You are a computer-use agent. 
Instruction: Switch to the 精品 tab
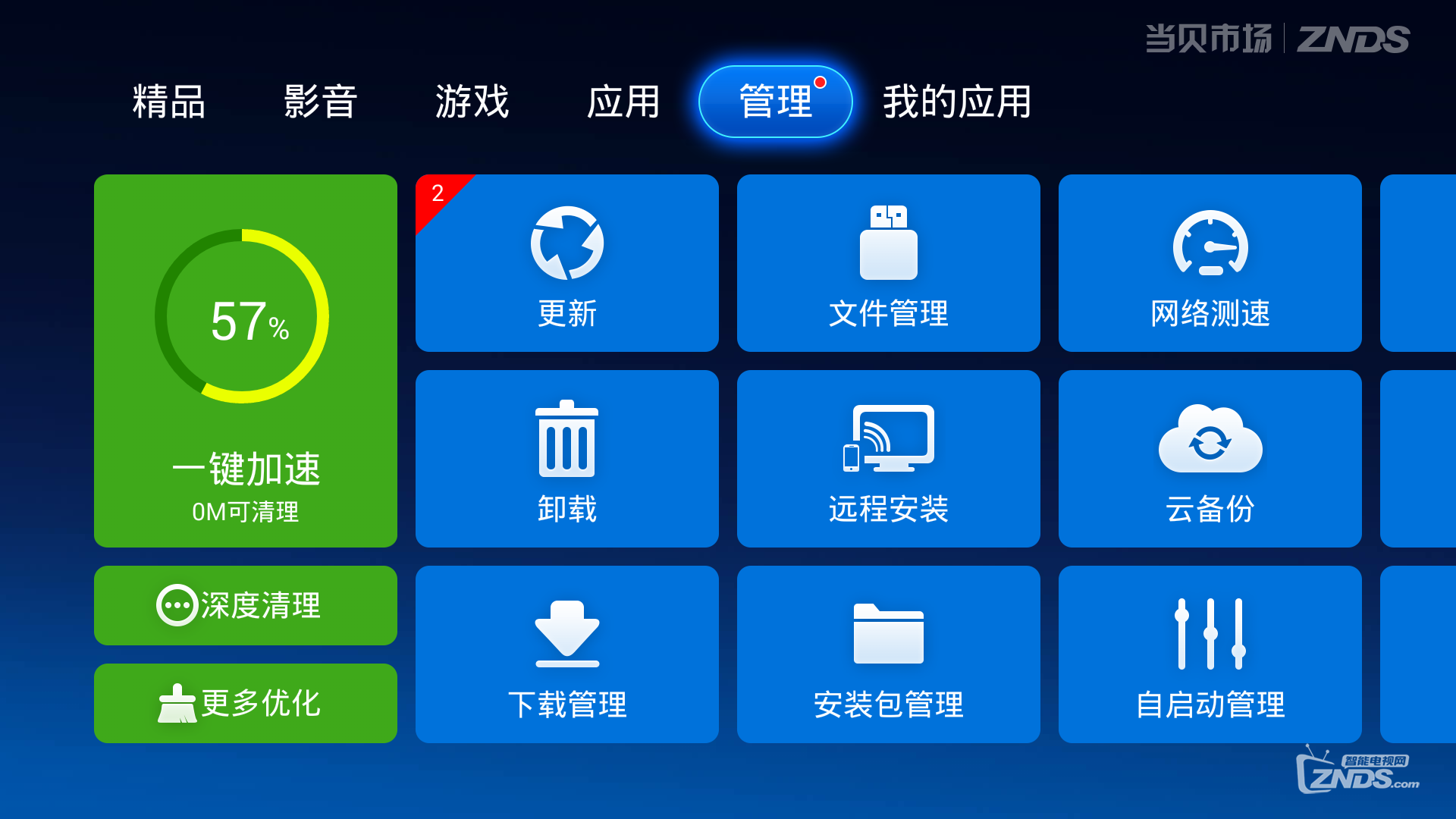point(169,102)
